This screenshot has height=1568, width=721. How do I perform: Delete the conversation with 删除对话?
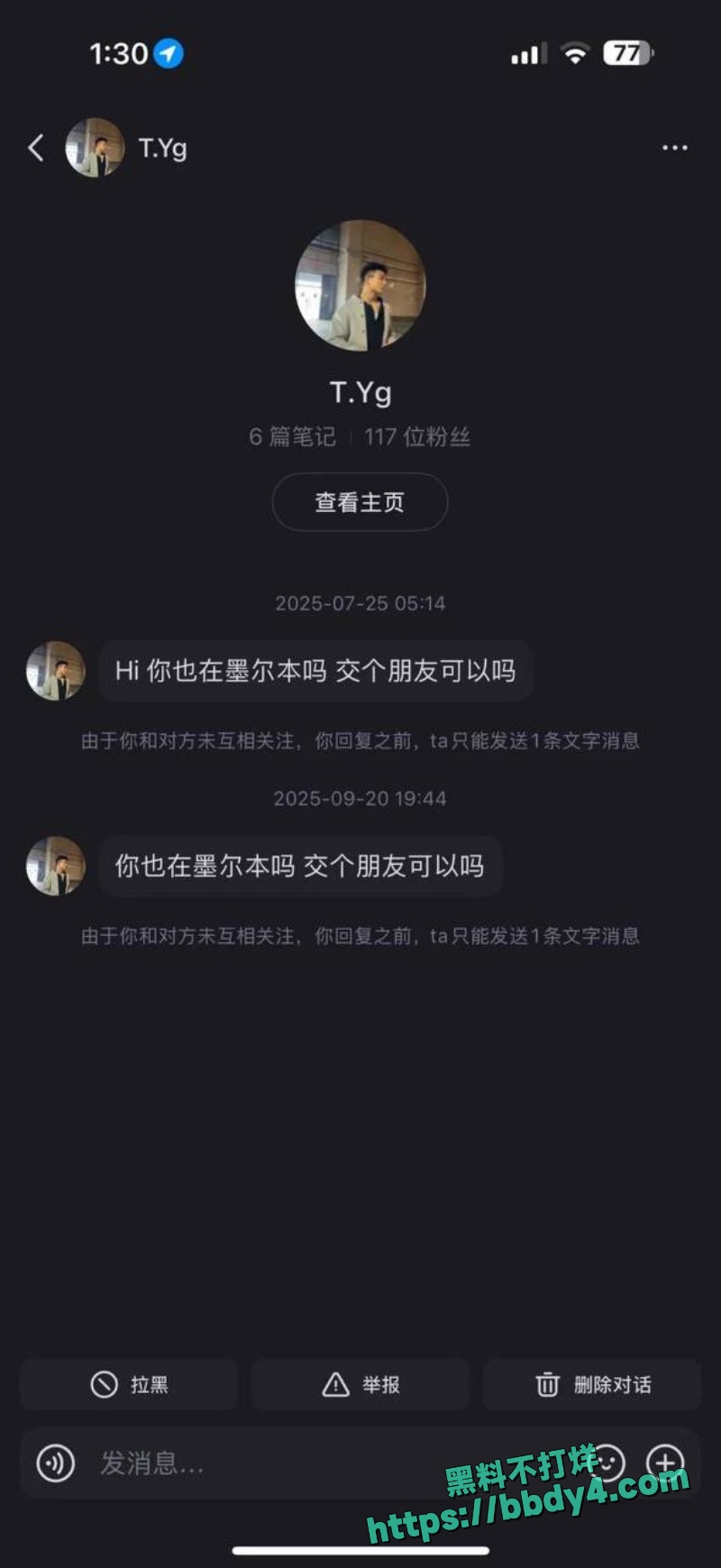pos(592,1384)
